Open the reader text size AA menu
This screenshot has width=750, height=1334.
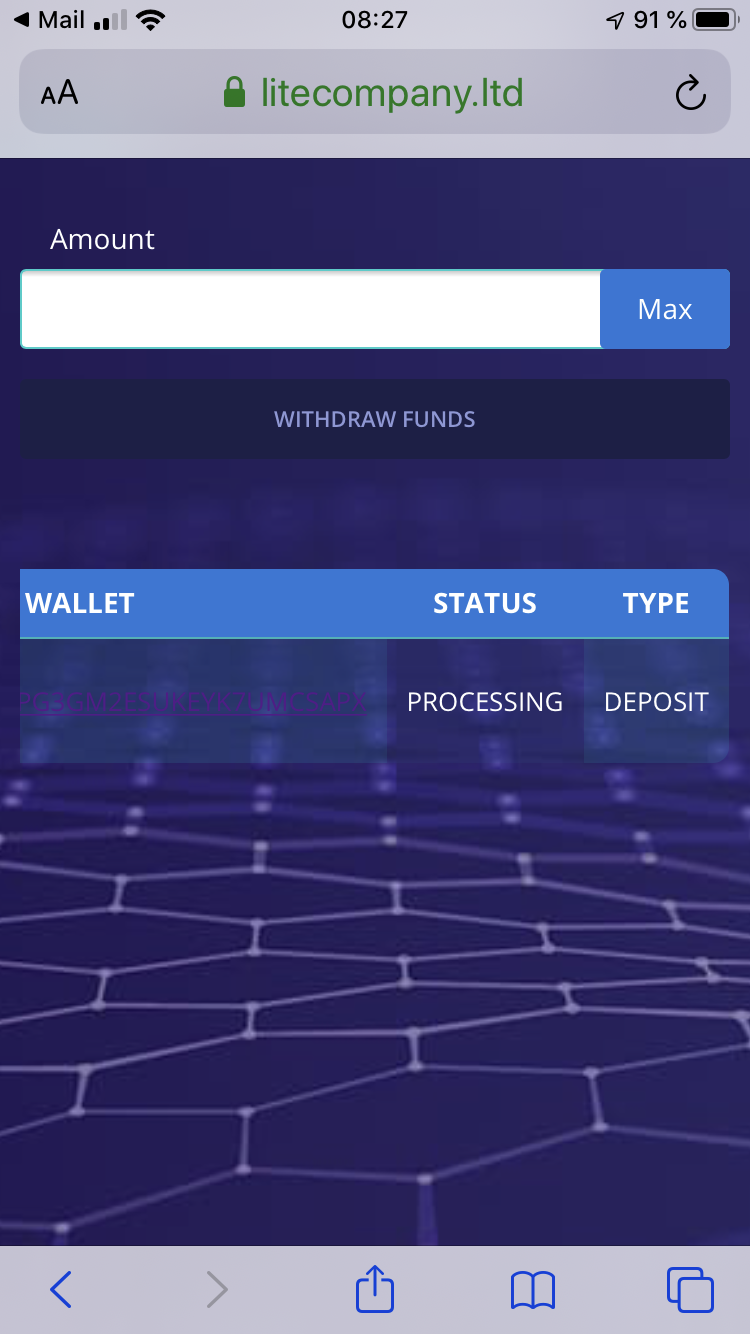pos(59,94)
